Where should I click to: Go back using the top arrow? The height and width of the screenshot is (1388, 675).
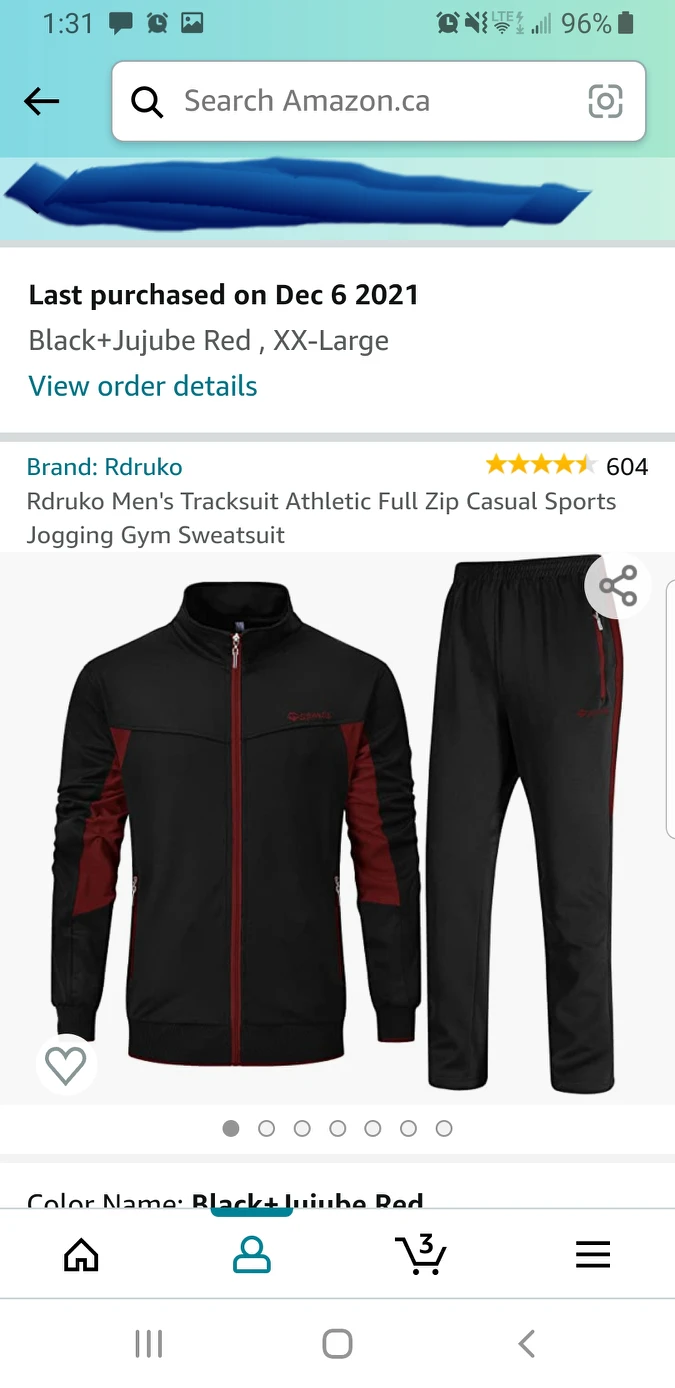click(x=41, y=101)
